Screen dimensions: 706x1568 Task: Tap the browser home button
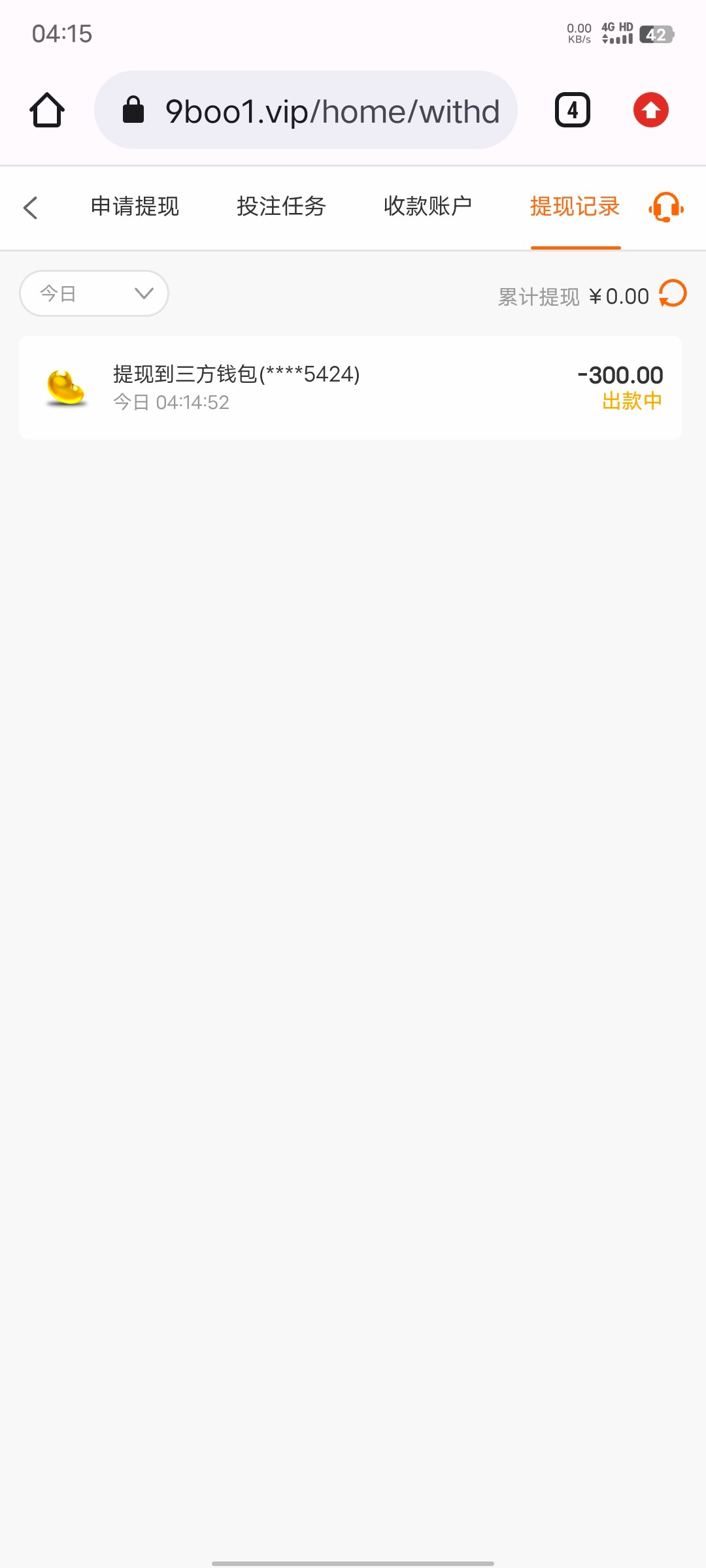pyautogui.click(x=47, y=110)
